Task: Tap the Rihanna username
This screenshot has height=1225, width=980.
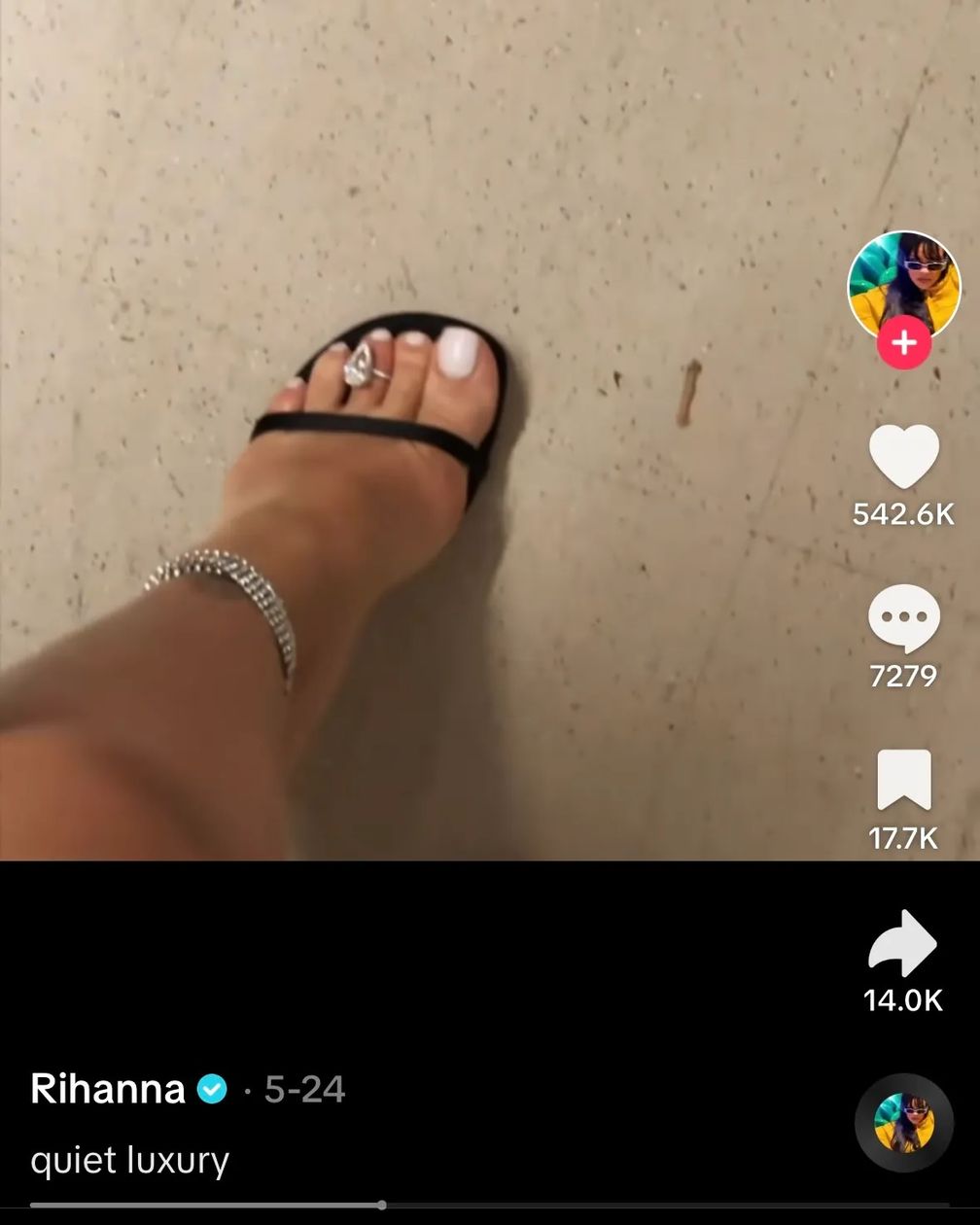Action: [108, 1089]
